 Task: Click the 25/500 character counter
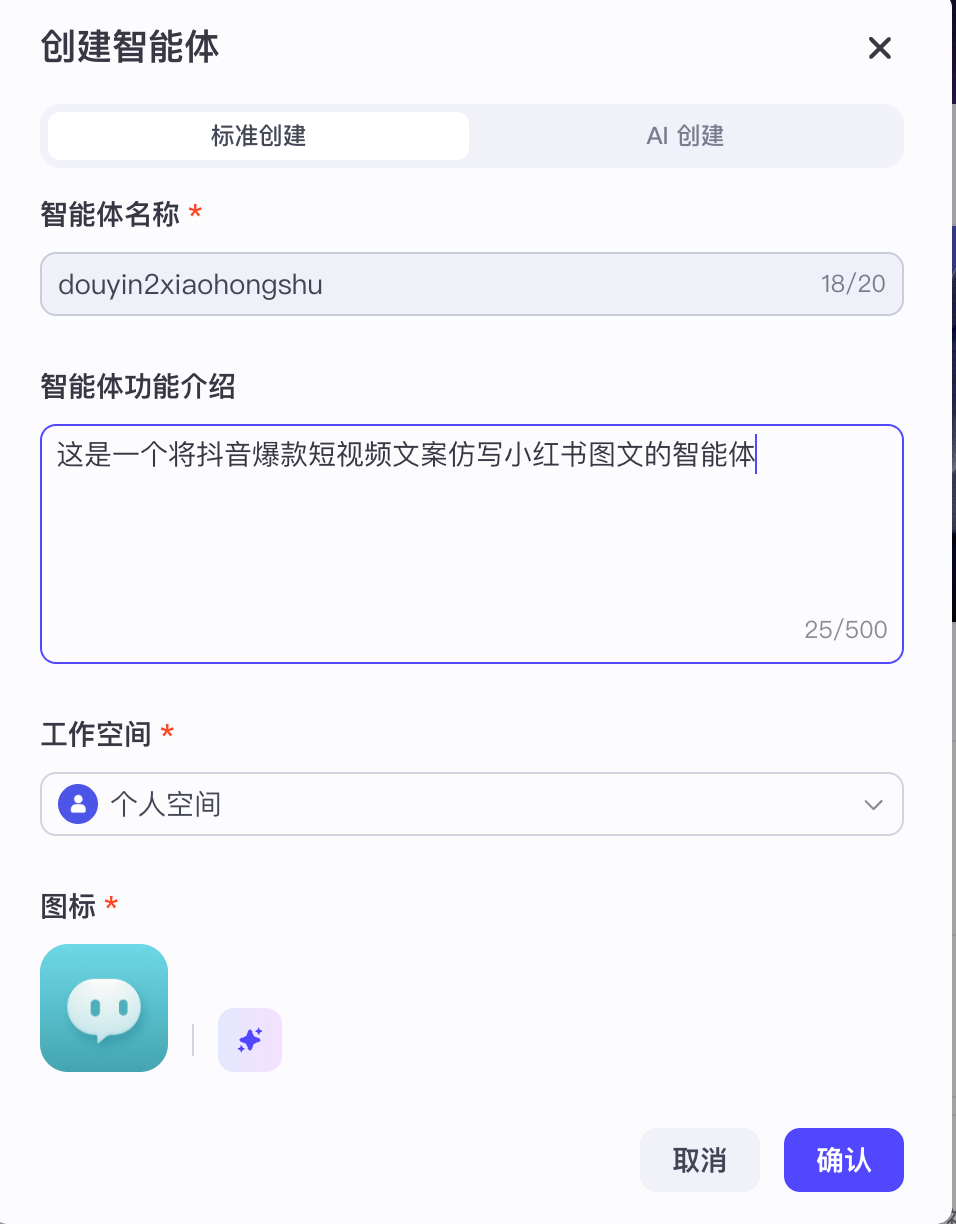(x=845, y=629)
